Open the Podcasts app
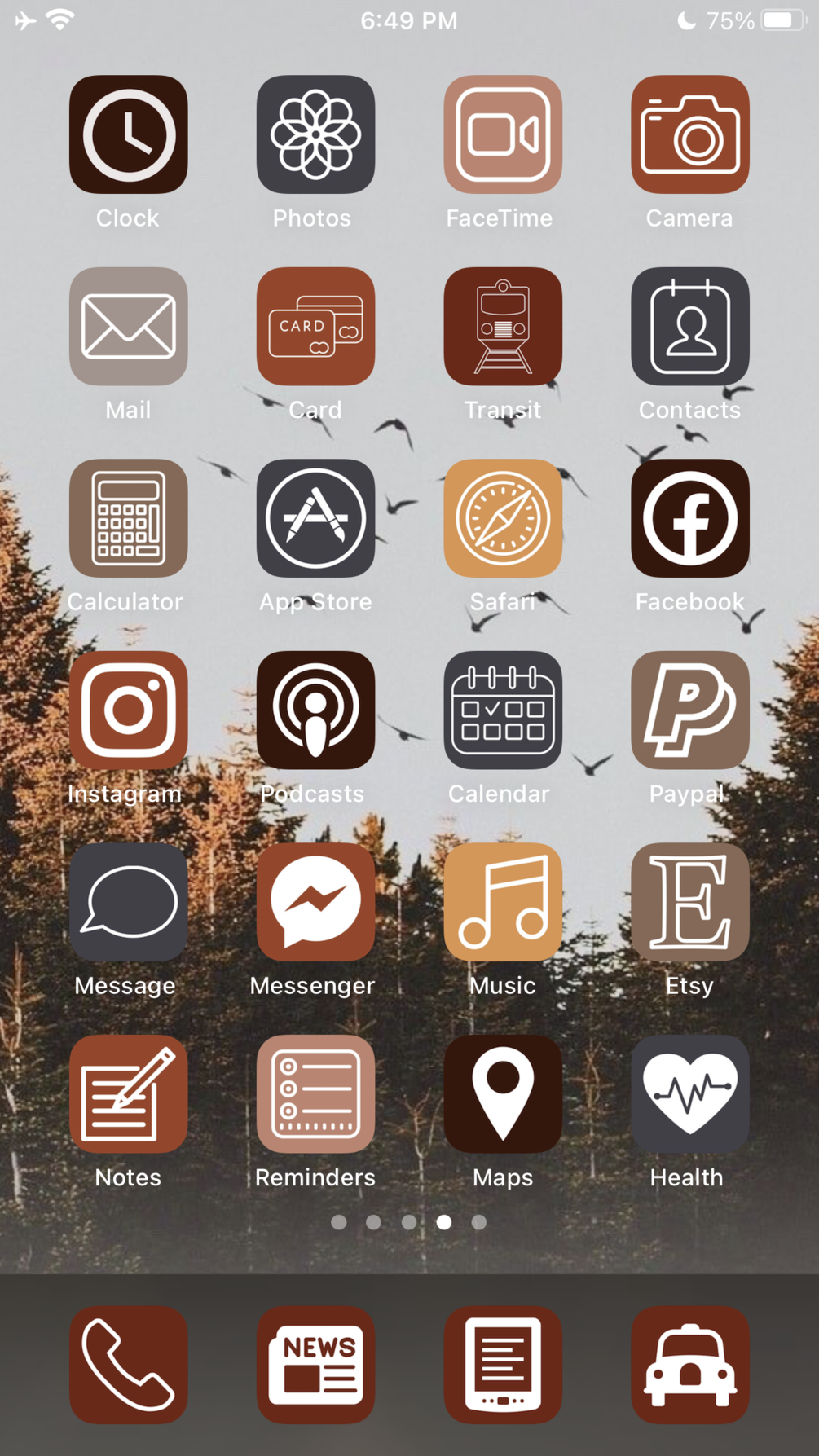This screenshot has height=1456, width=819. click(x=315, y=710)
